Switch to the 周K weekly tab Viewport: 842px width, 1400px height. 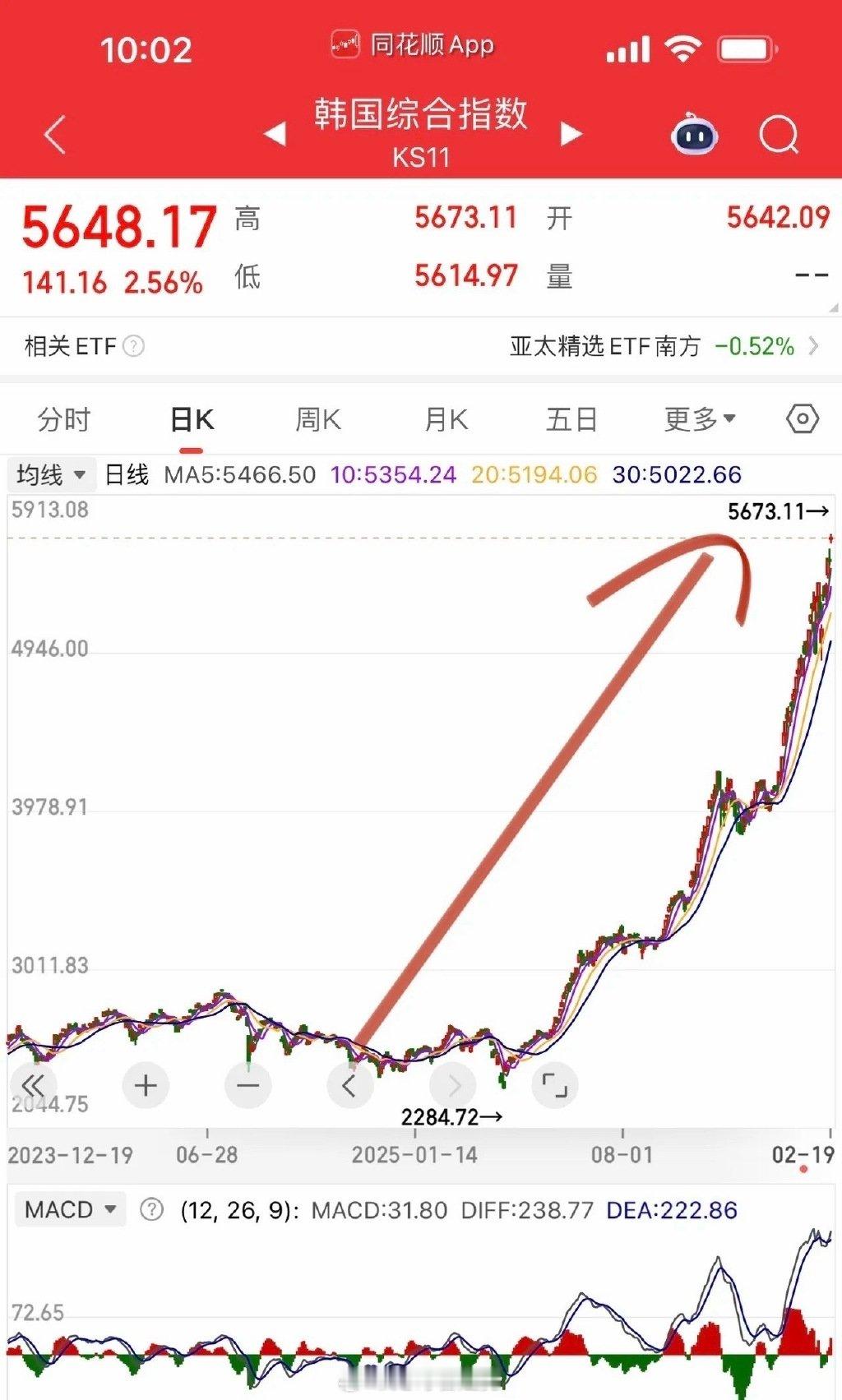(x=319, y=418)
